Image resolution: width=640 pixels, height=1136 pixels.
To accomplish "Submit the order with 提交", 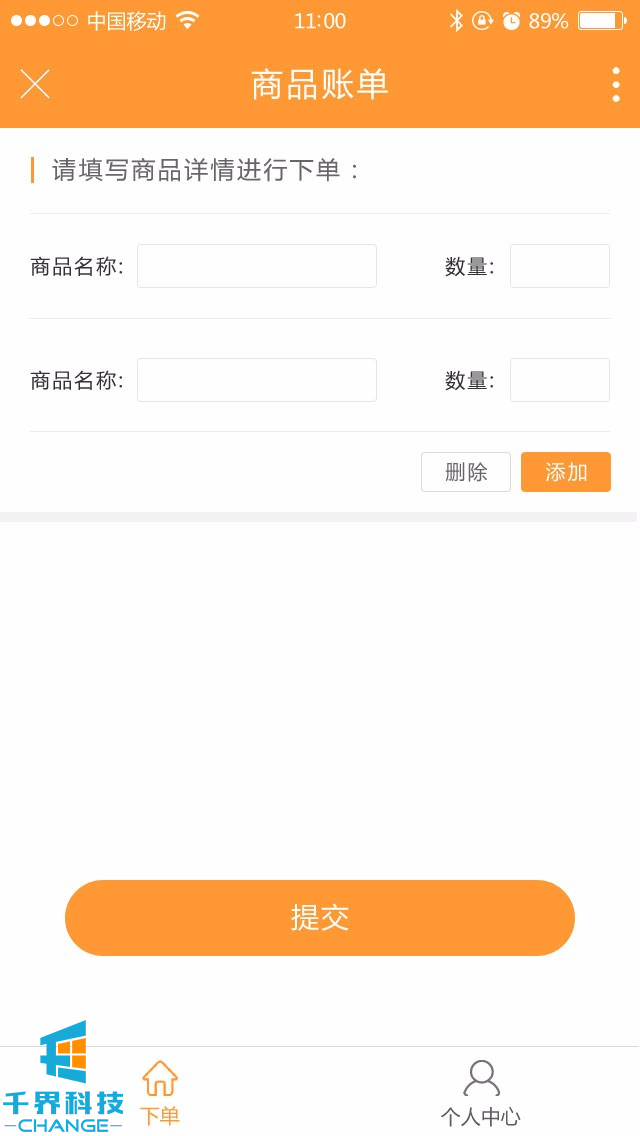I will click(320, 917).
